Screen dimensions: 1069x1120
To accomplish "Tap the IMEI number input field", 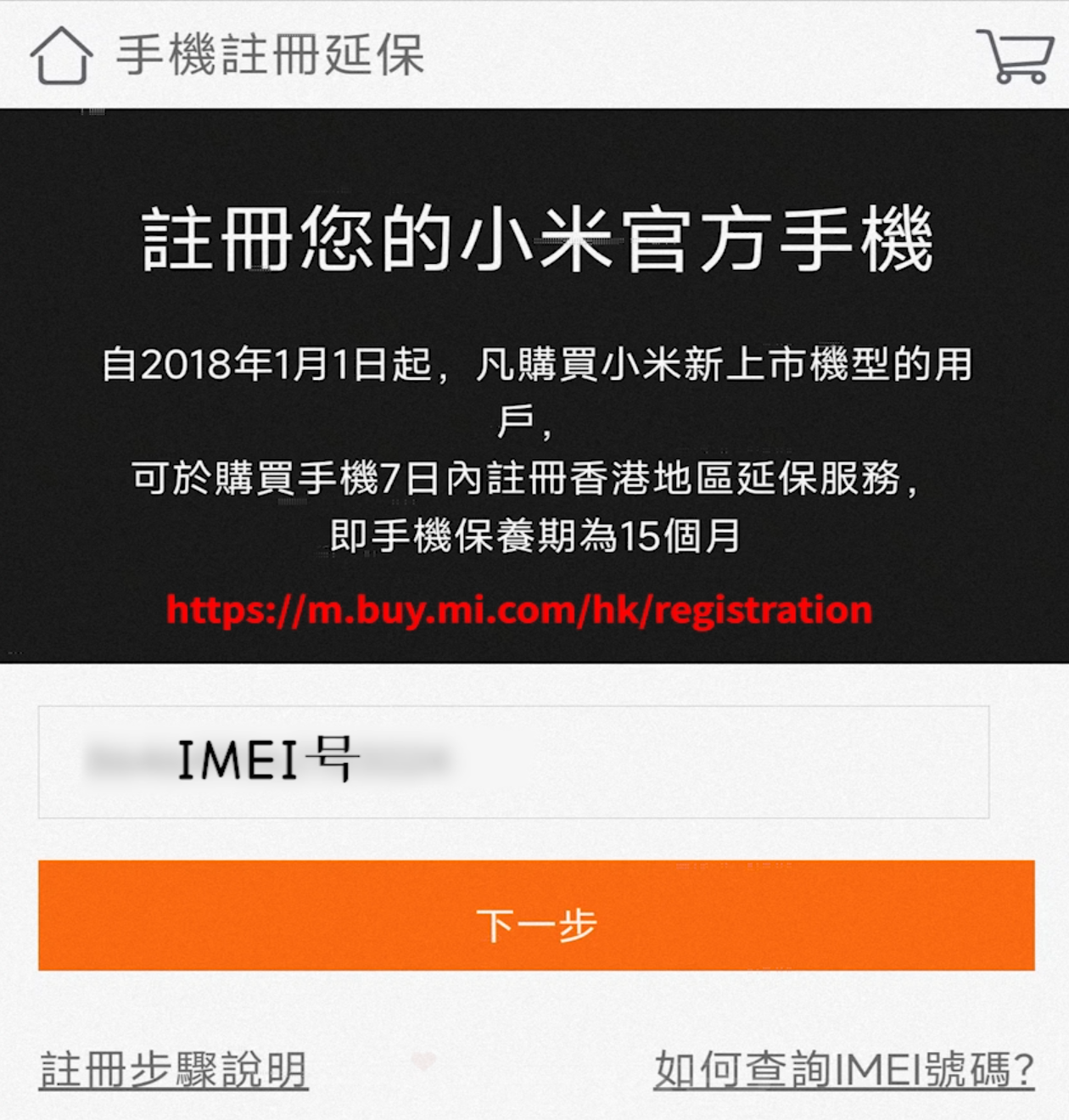I will point(513,761).
